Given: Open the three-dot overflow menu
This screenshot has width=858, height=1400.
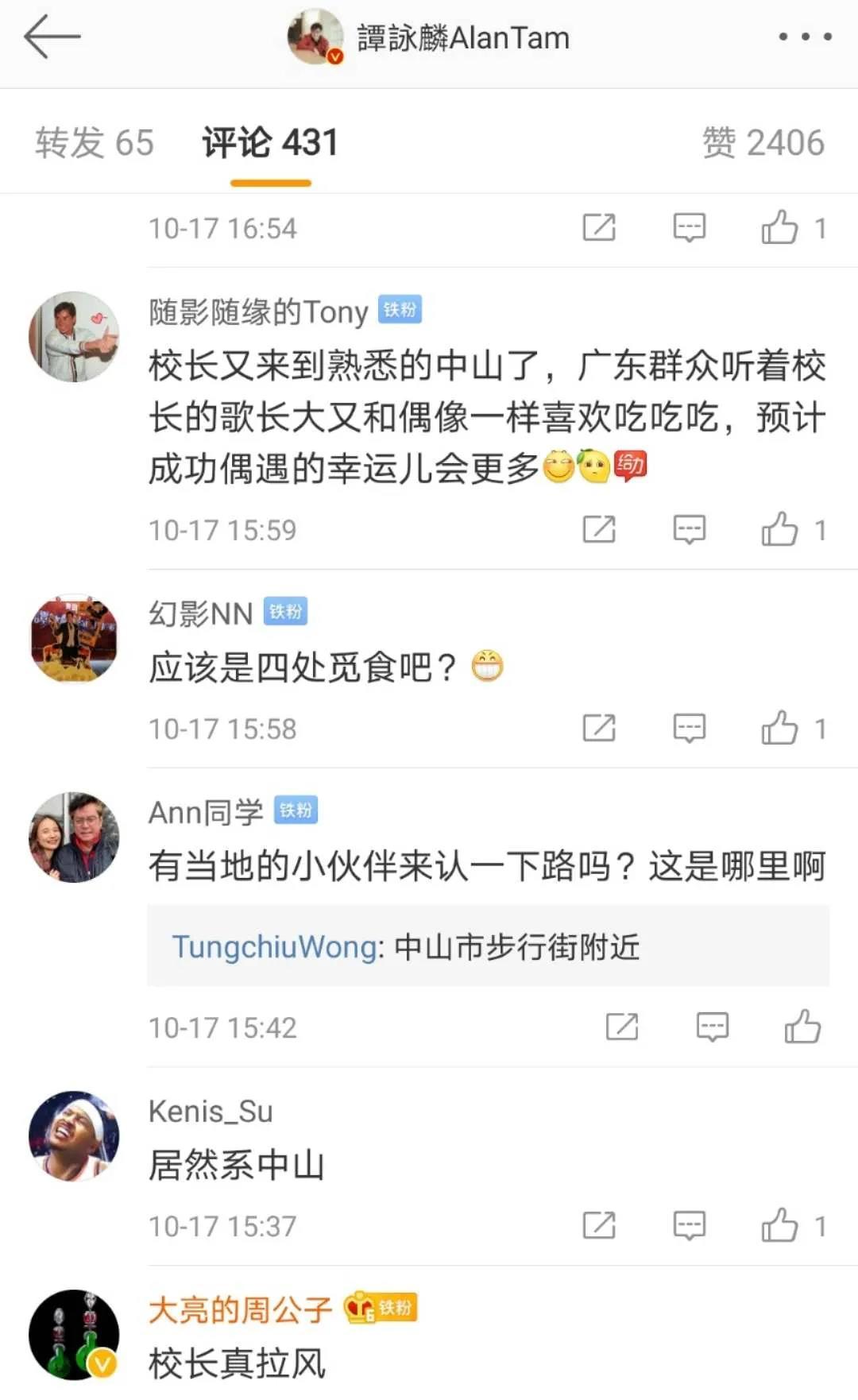Looking at the screenshot, I should pos(805,37).
